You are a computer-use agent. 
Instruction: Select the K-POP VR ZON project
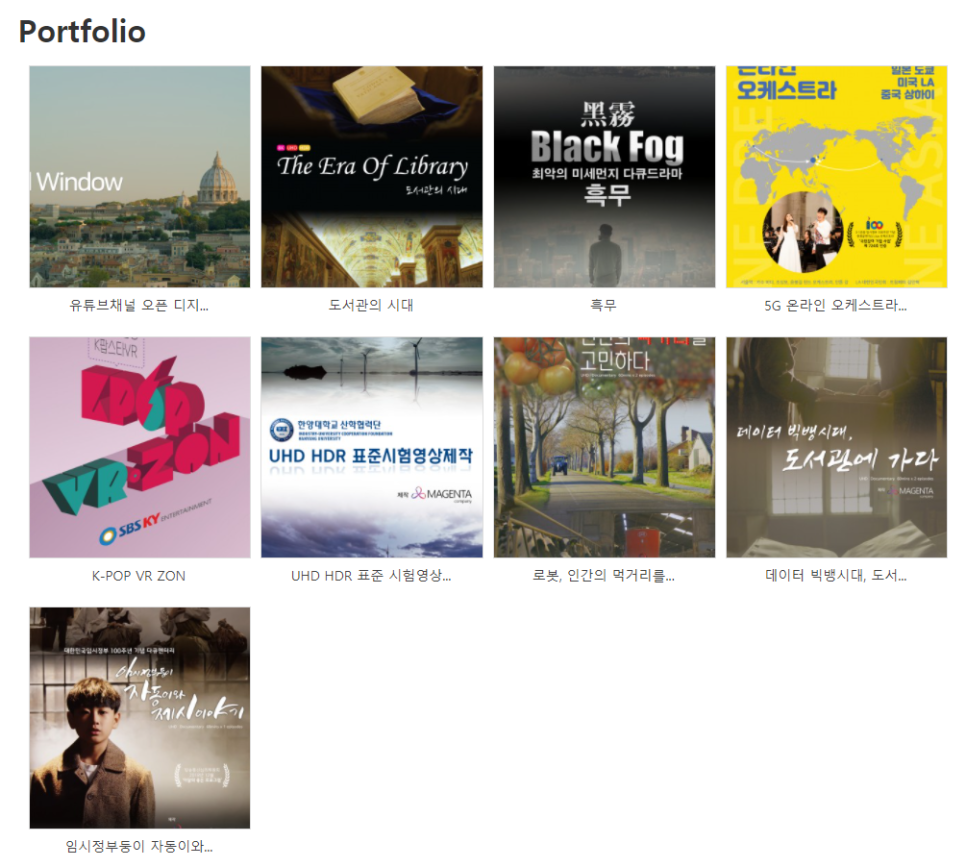pyautogui.click(x=139, y=447)
